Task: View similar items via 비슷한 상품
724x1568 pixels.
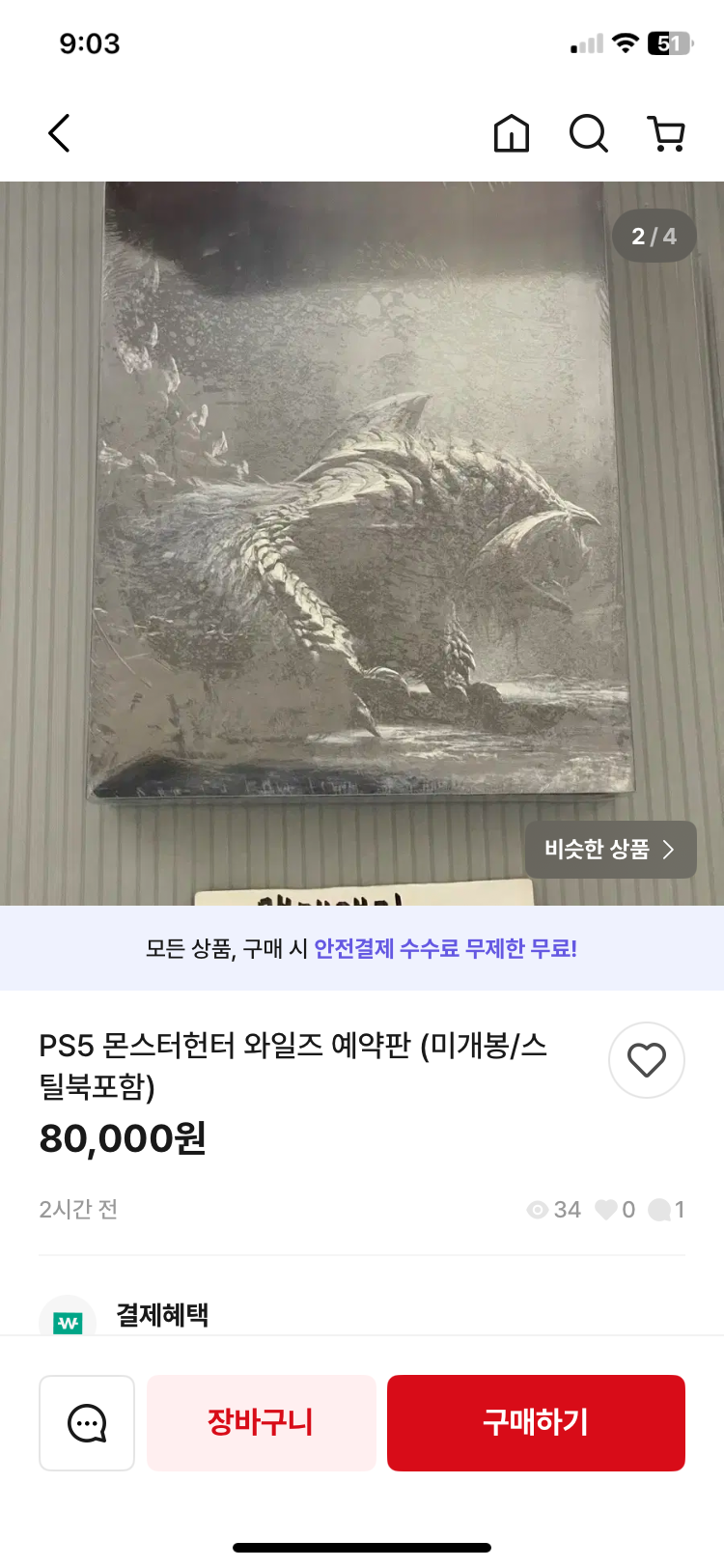Action: (610, 850)
